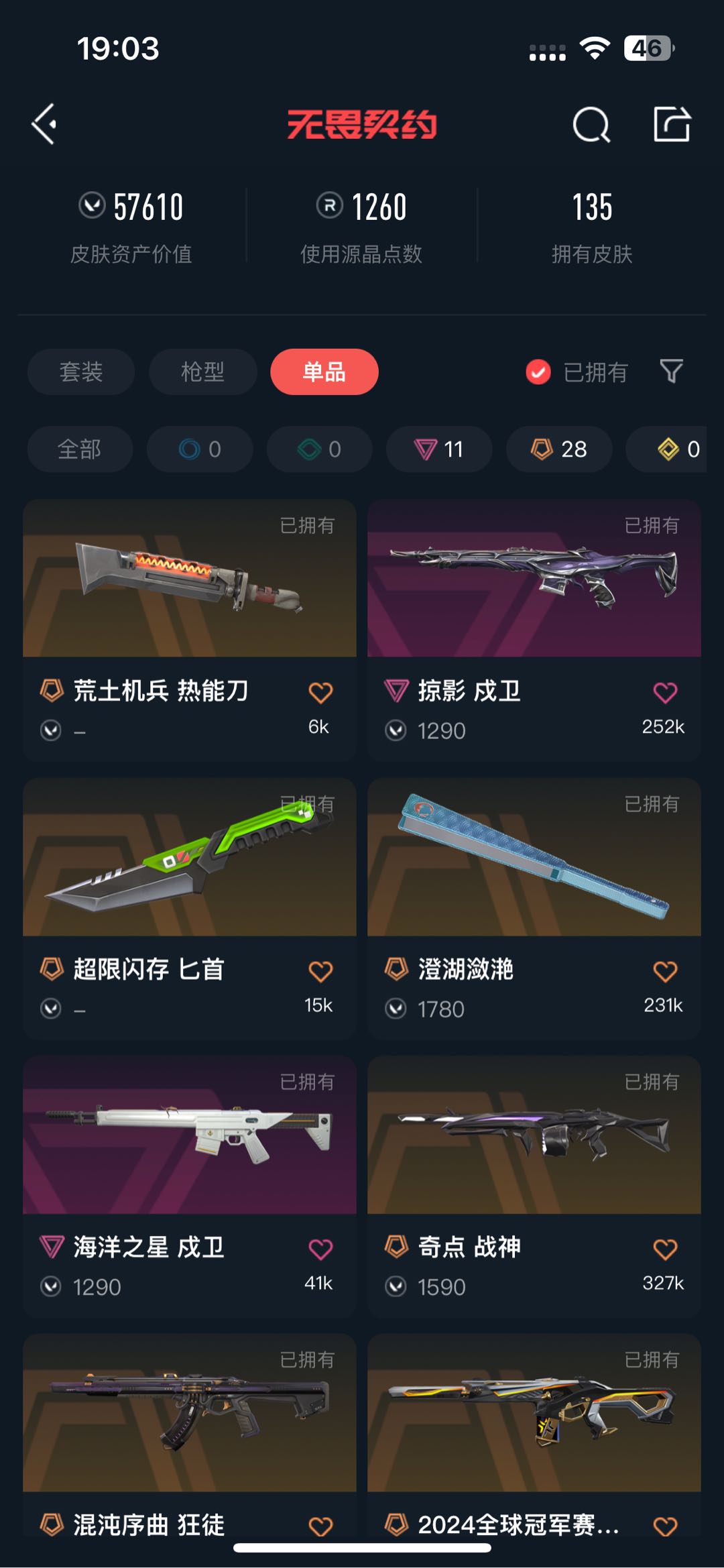Select the 单品 tab

(x=324, y=372)
